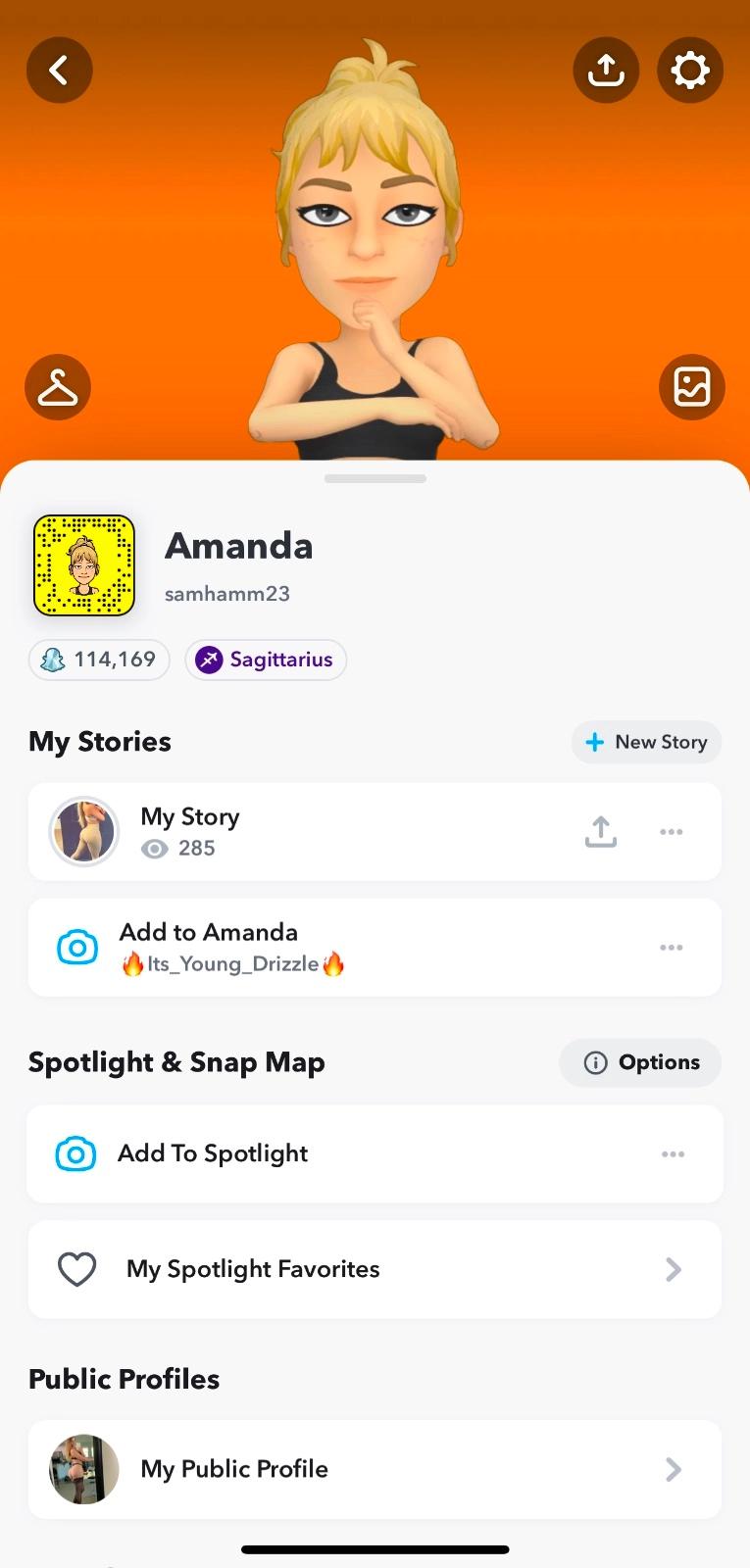Open Sagittarius zodiac chip

click(x=266, y=660)
